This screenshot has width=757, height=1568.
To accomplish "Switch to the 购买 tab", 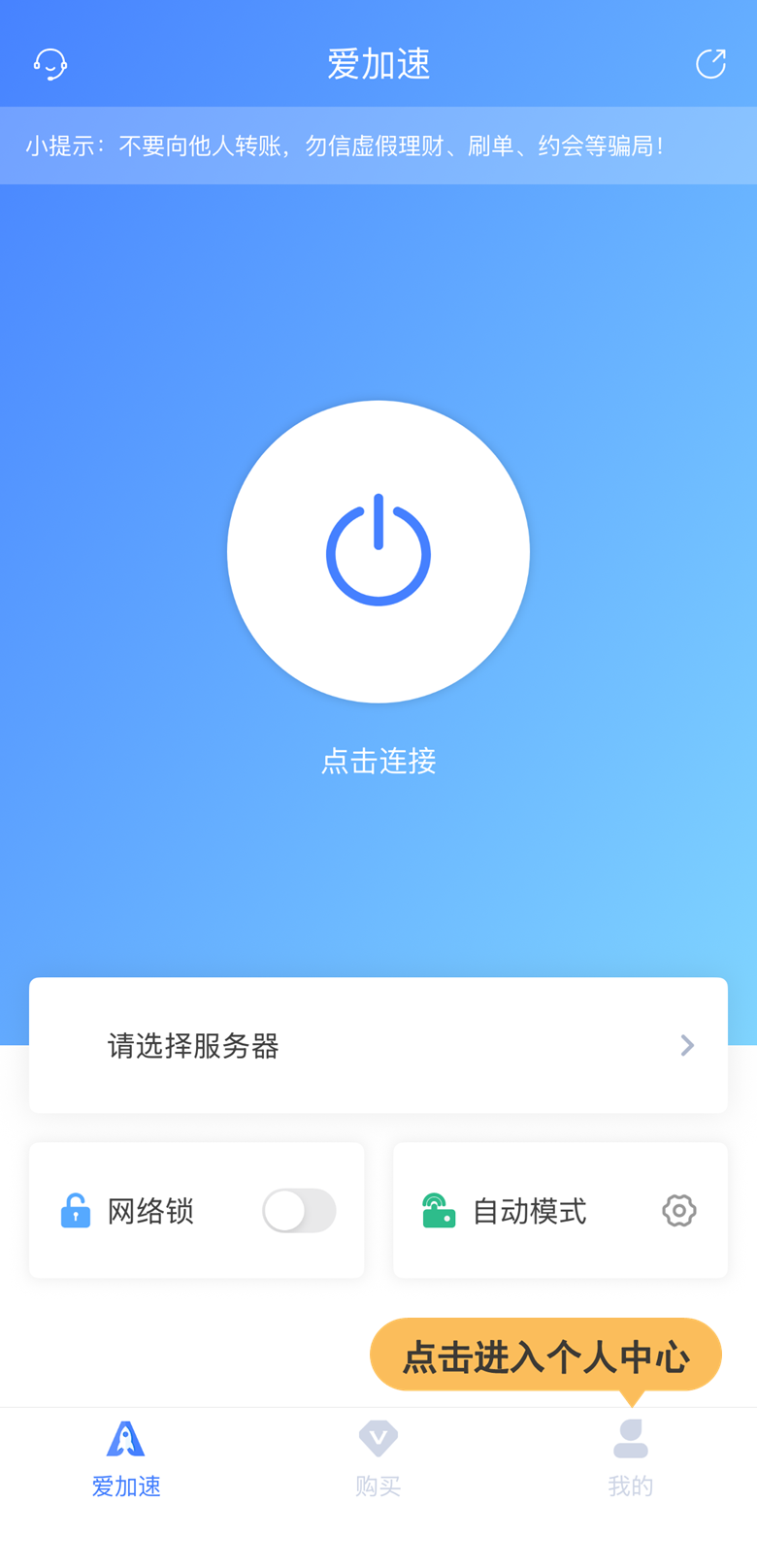I will [378, 1457].
